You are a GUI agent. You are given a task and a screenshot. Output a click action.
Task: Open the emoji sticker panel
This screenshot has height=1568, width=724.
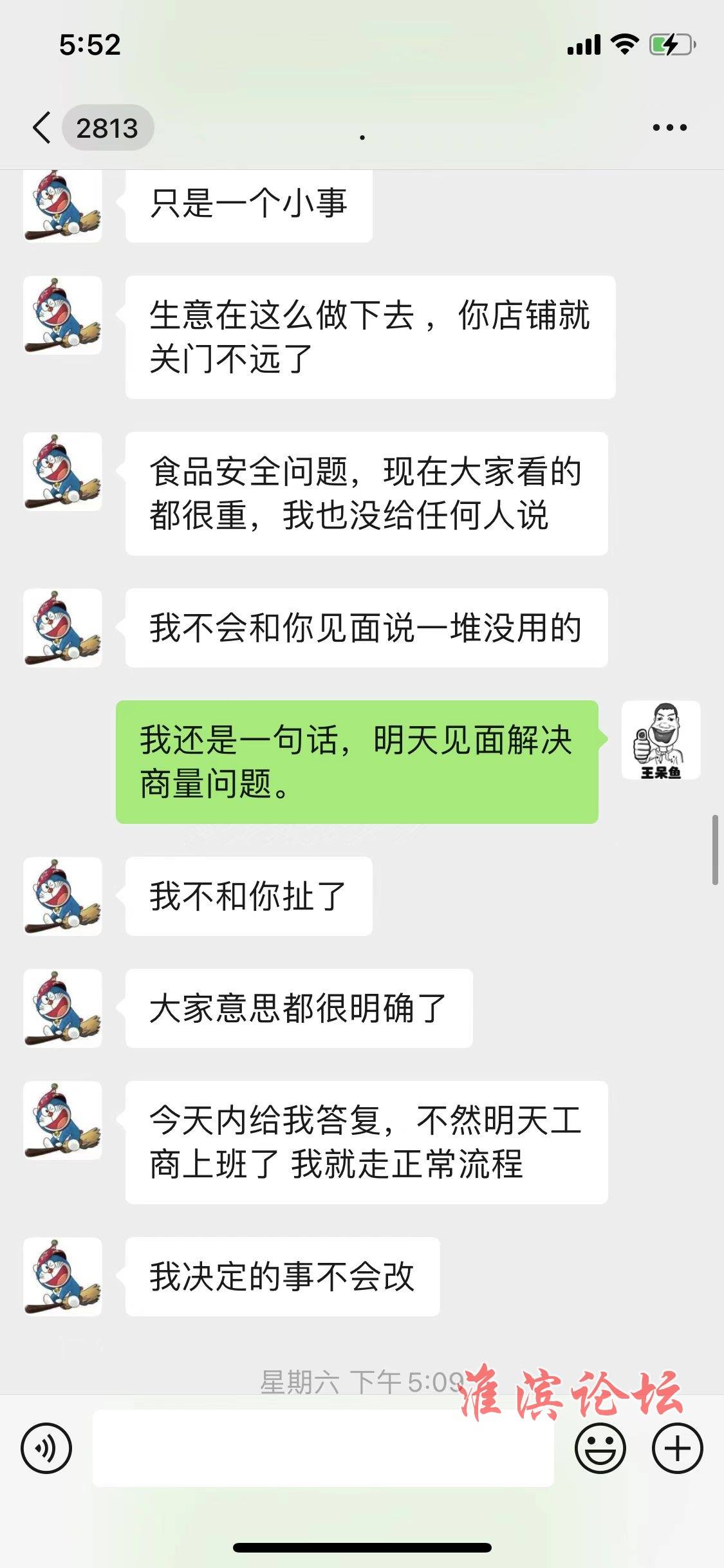(x=600, y=1448)
